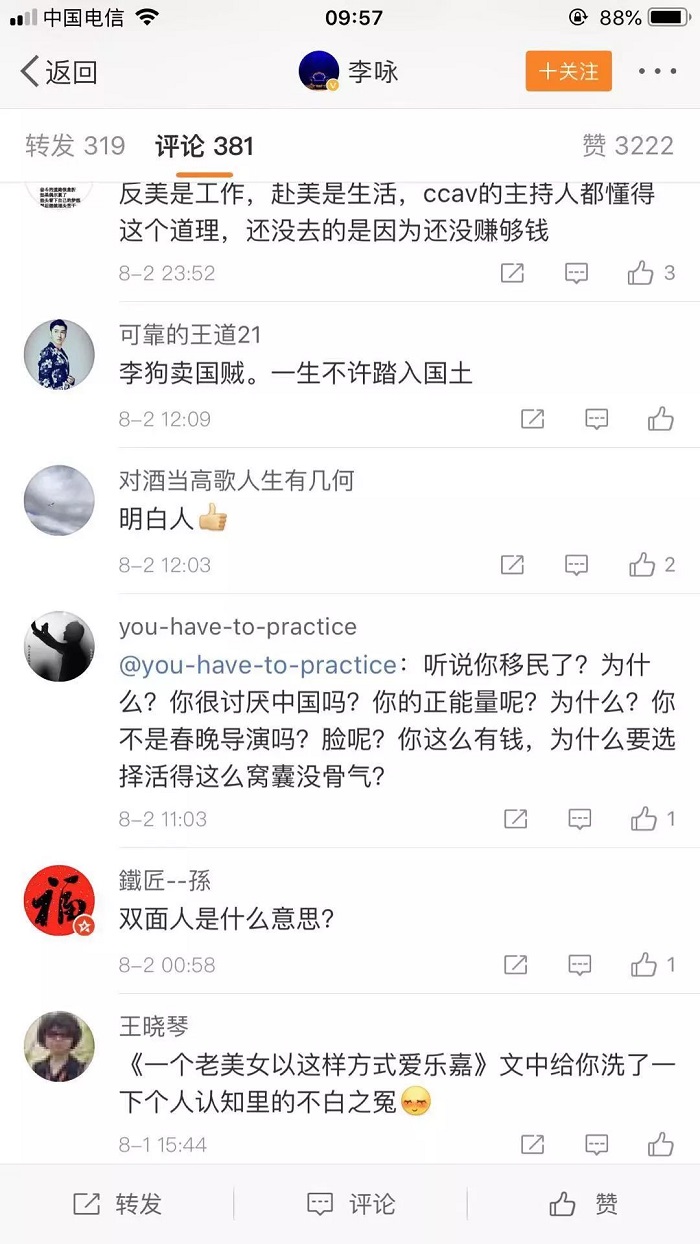700x1244 pixels.
Task: Open the @you-have-to-practice mention link
Action: pos(258,665)
